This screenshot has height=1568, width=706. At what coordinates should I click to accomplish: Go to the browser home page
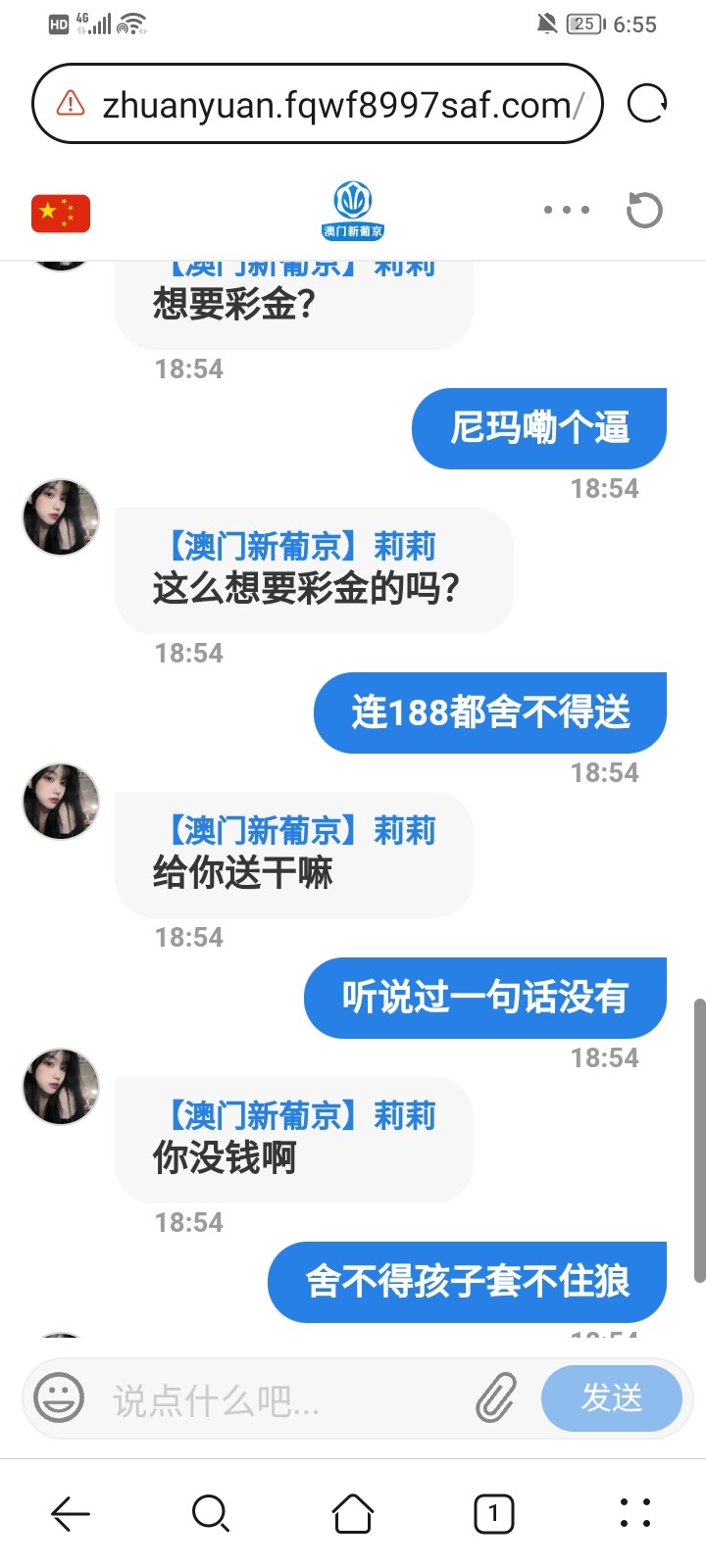click(353, 1514)
